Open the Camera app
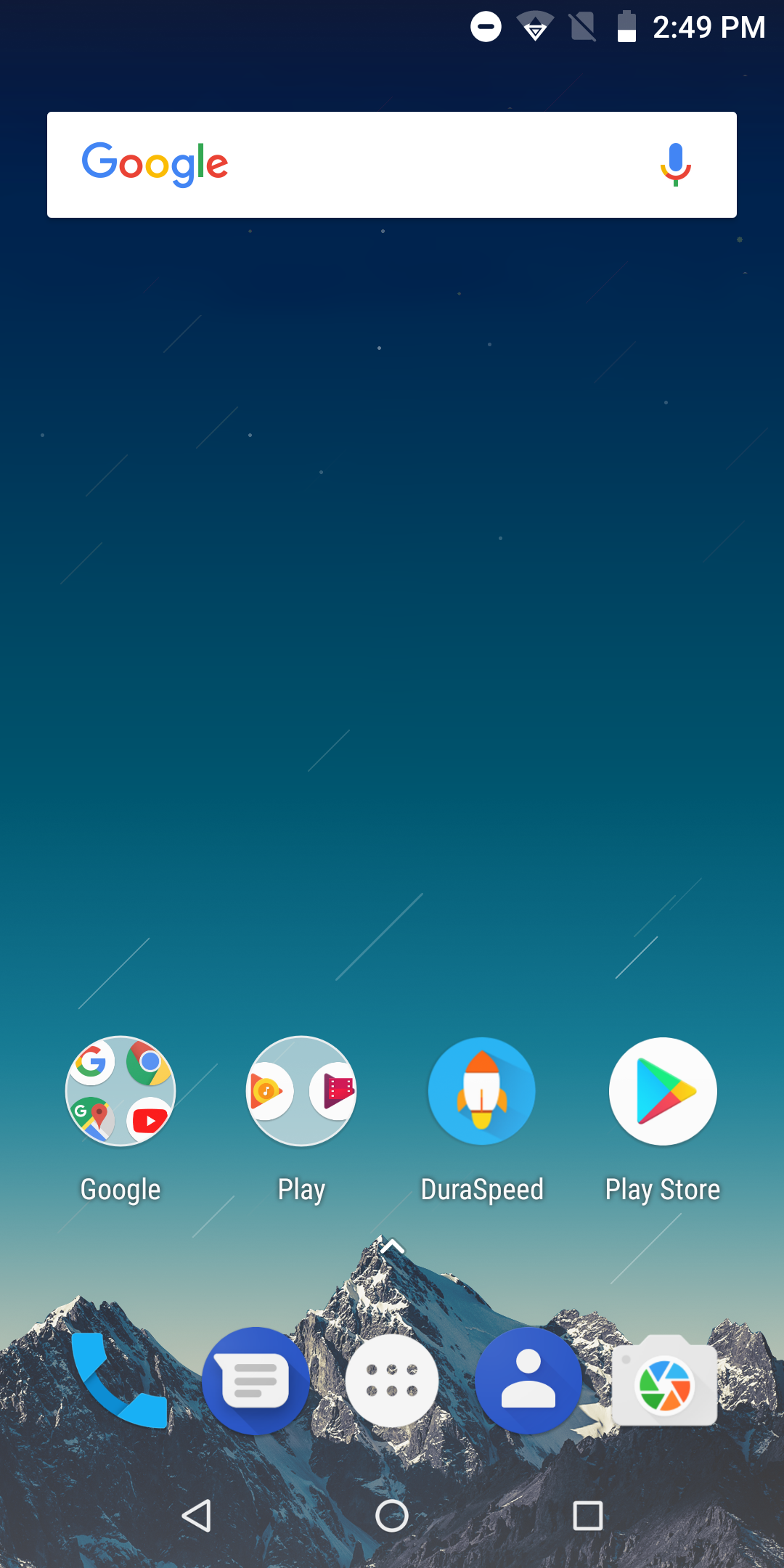 [x=665, y=1381]
